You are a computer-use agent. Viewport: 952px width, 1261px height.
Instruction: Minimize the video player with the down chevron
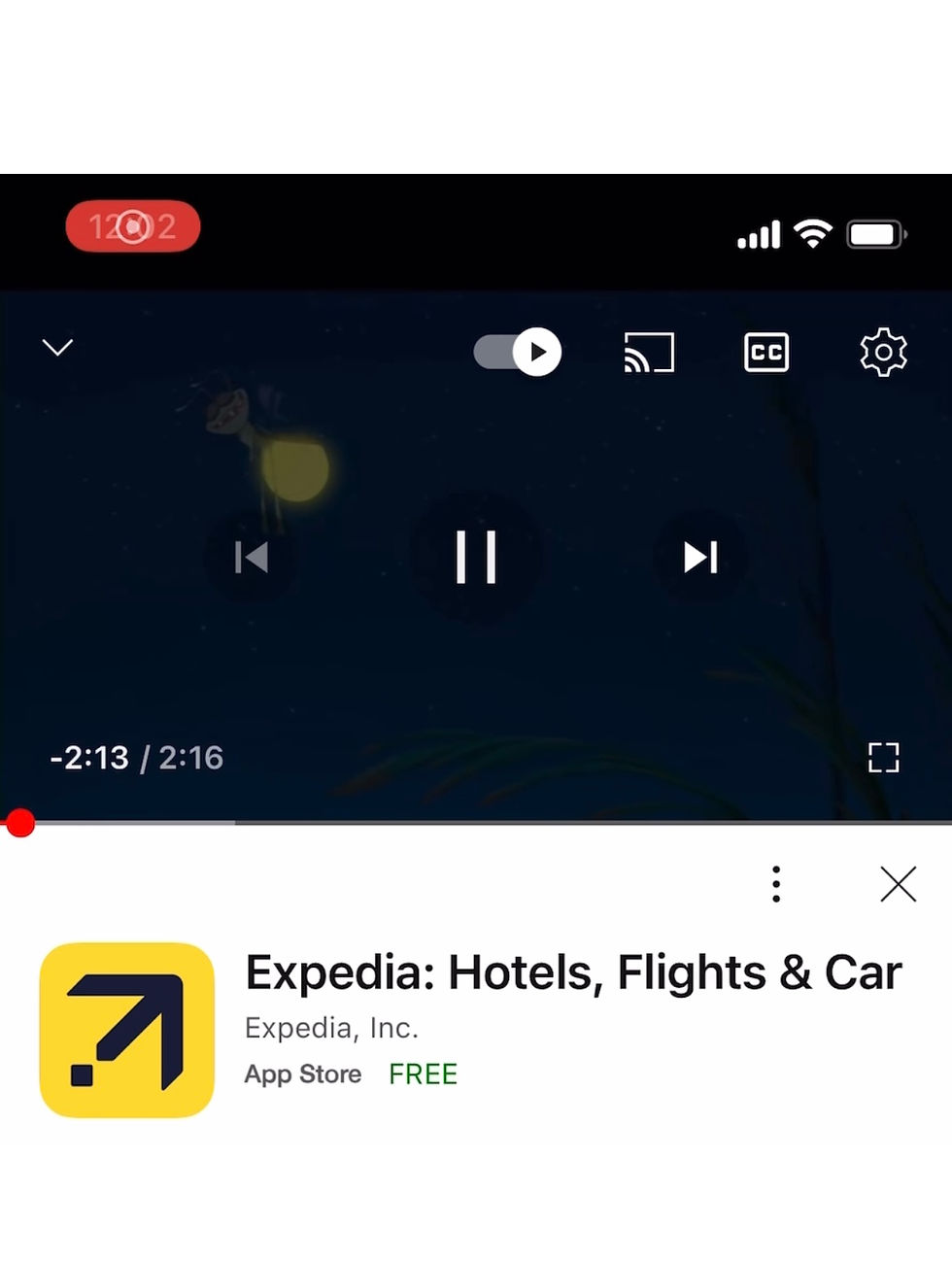tap(58, 348)
